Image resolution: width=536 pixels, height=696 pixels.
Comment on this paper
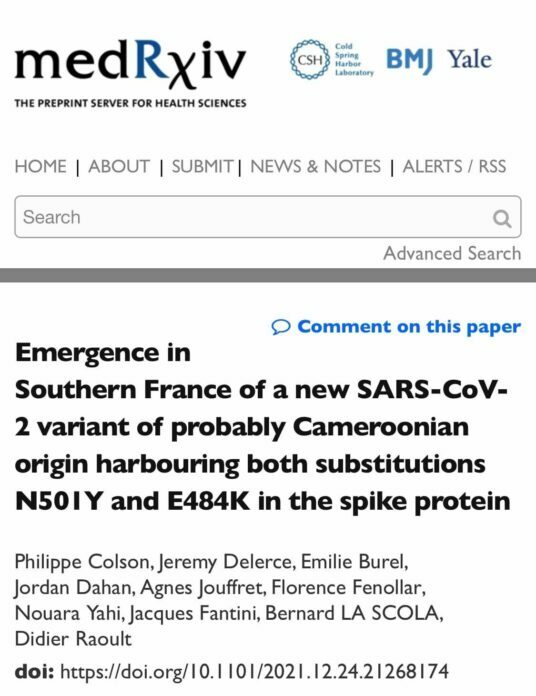point(396,327)
